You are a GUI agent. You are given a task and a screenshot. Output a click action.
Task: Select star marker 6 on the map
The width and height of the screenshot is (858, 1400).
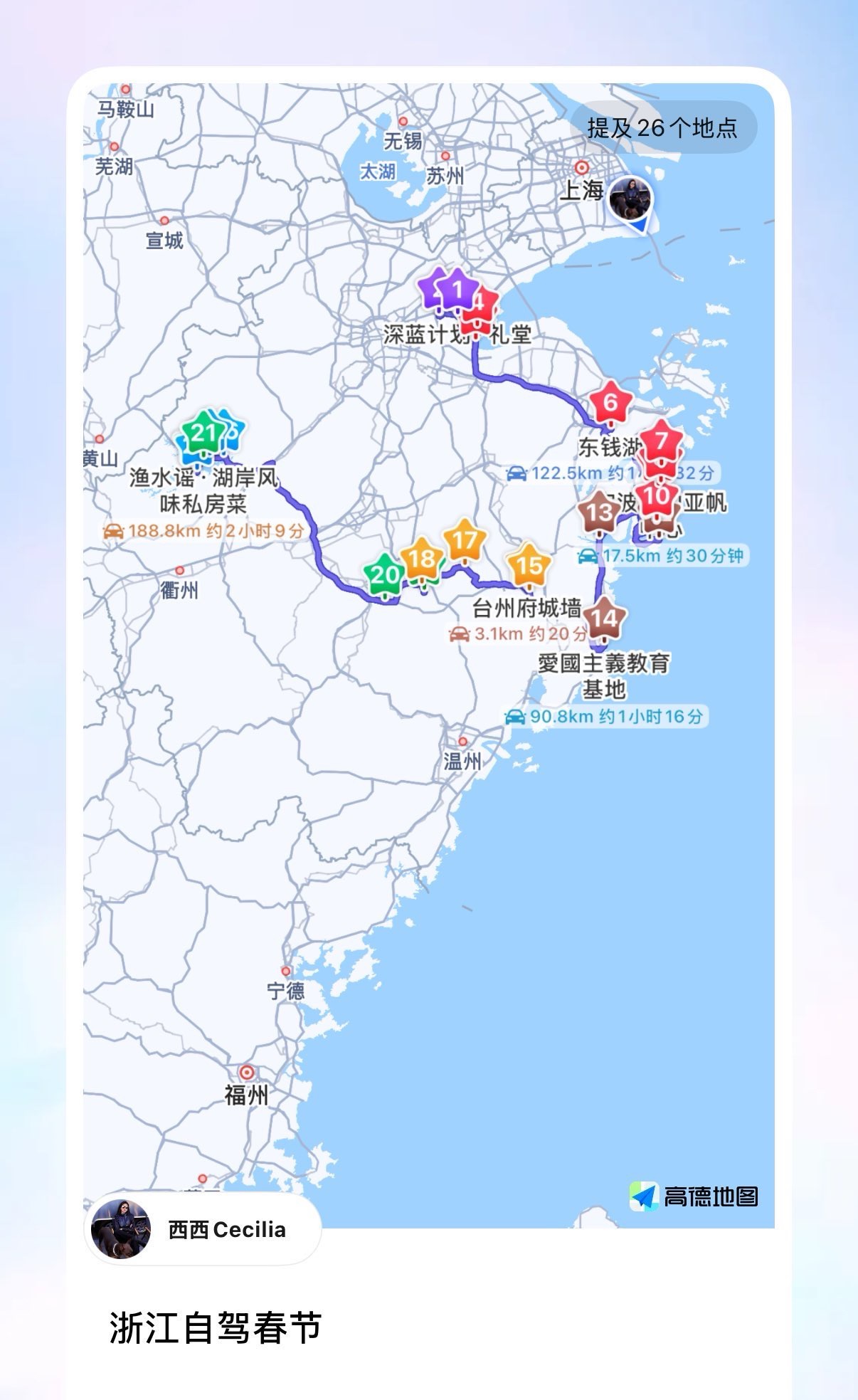pos(610,403)
